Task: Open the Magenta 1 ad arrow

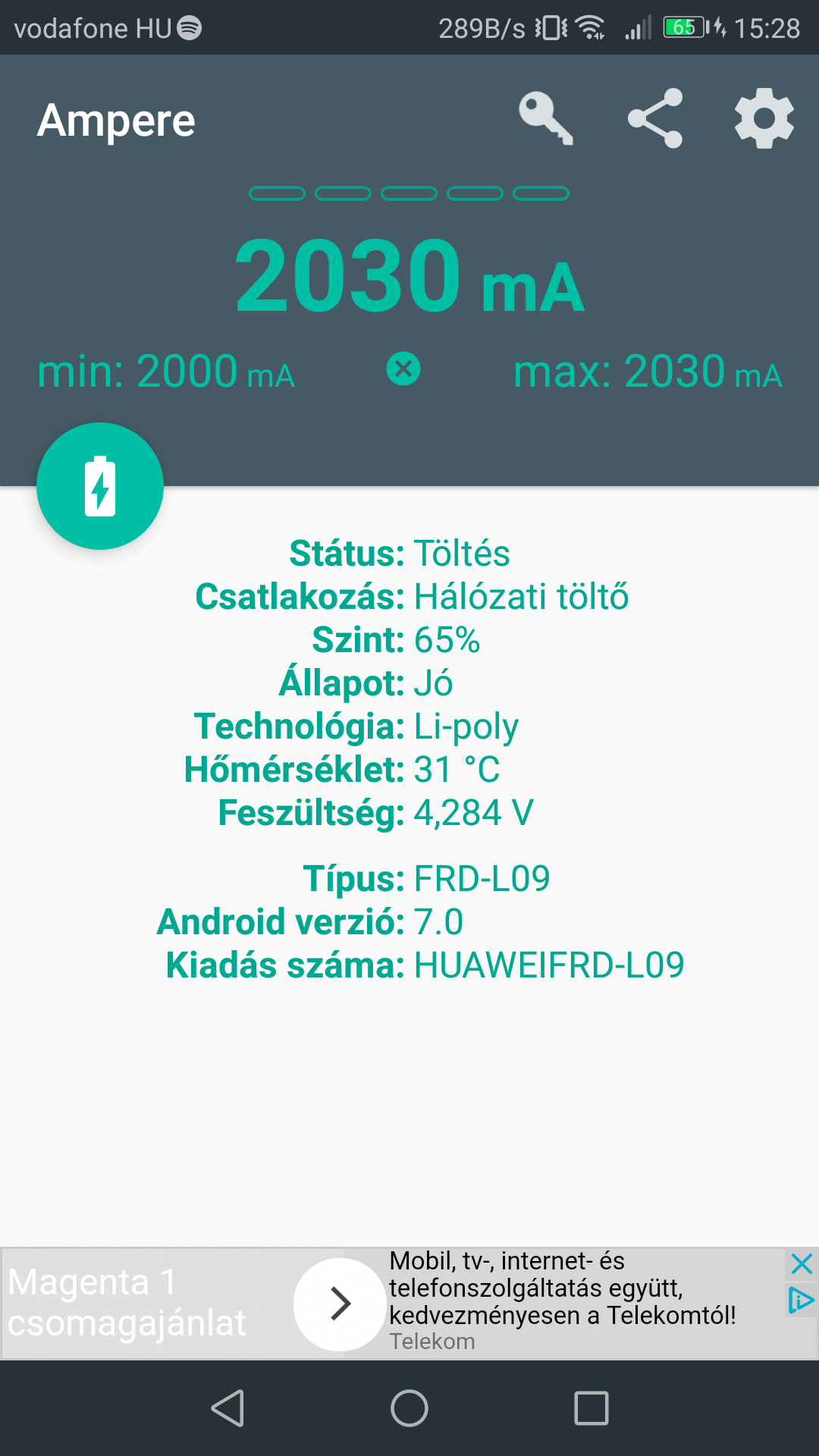Action: coord(340,1304)
